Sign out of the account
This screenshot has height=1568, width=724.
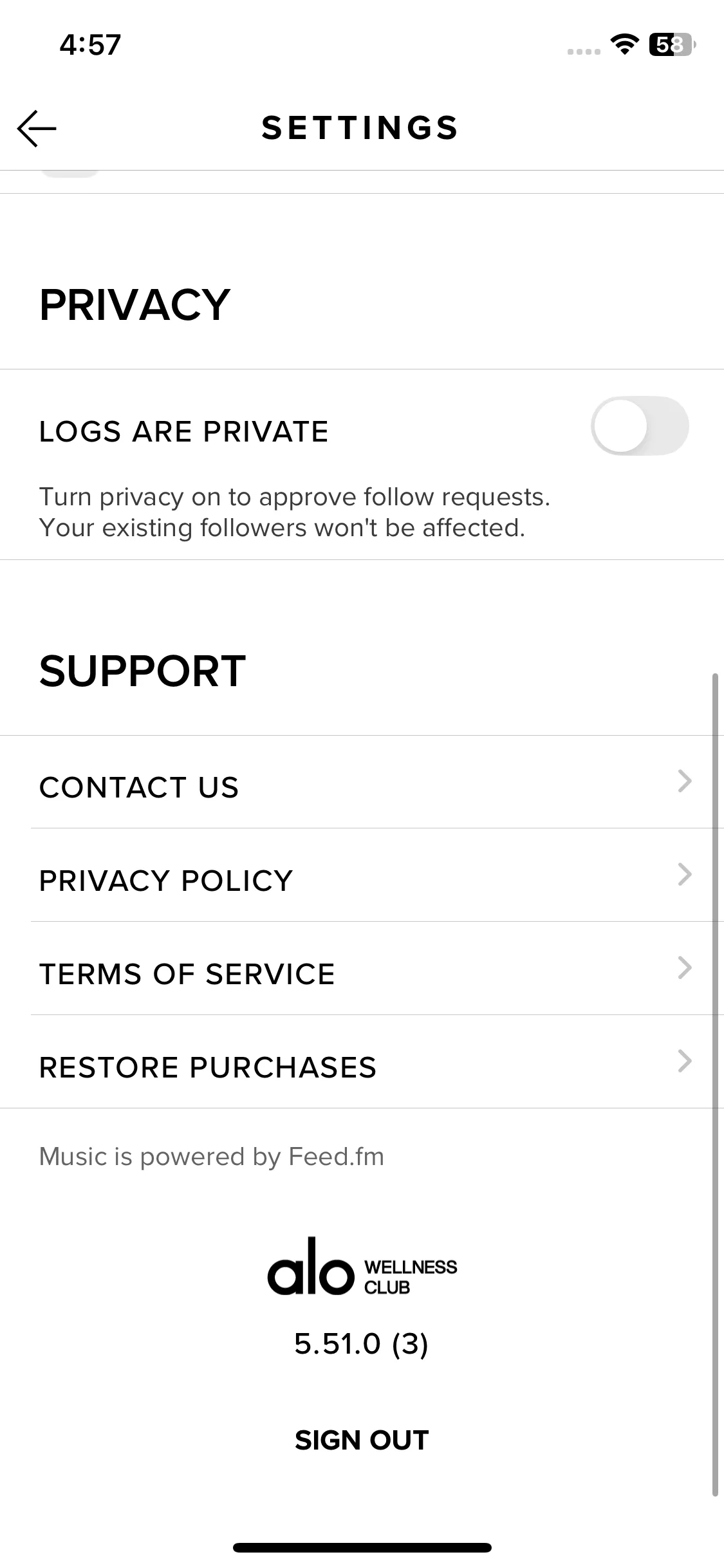coord(362,1440)
